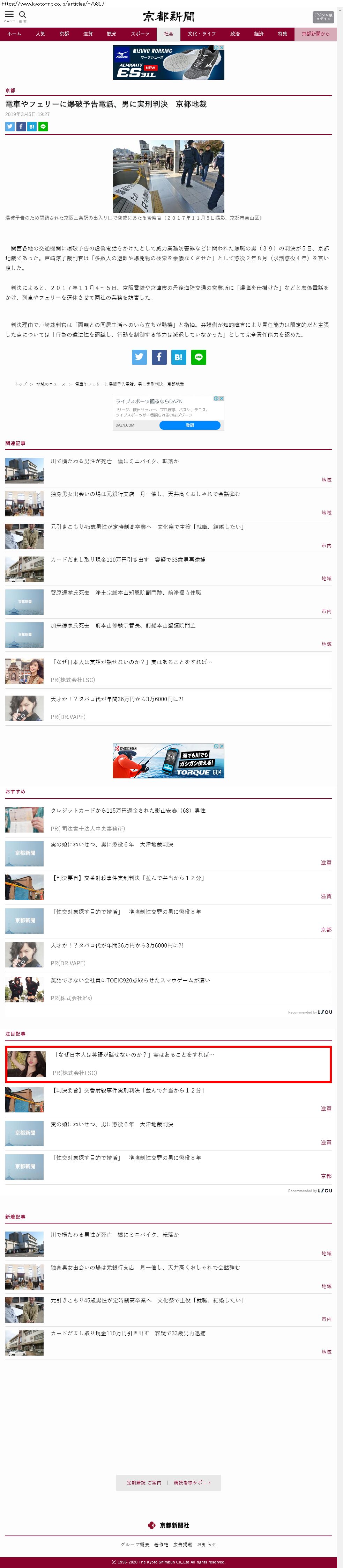The height and width of the screenshot is (1568, 343).
Task: Switch to the 滋賀 tab
Action: click(x=88, y=34)
